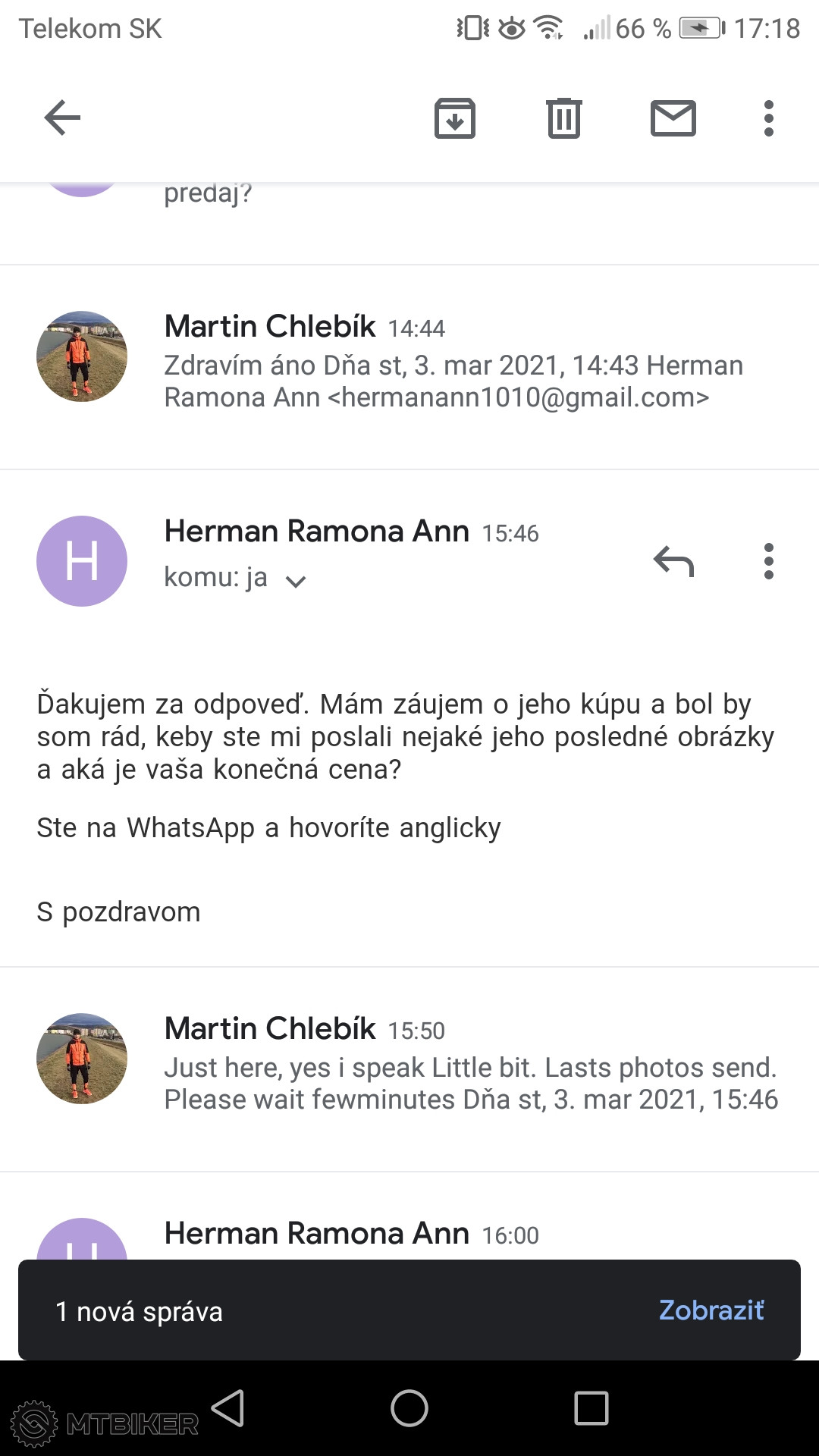Screen dimensions: 819x1456
Task: View Herman Ramona Ann's avatar on 15:46 message
Action: click(82, 561)
